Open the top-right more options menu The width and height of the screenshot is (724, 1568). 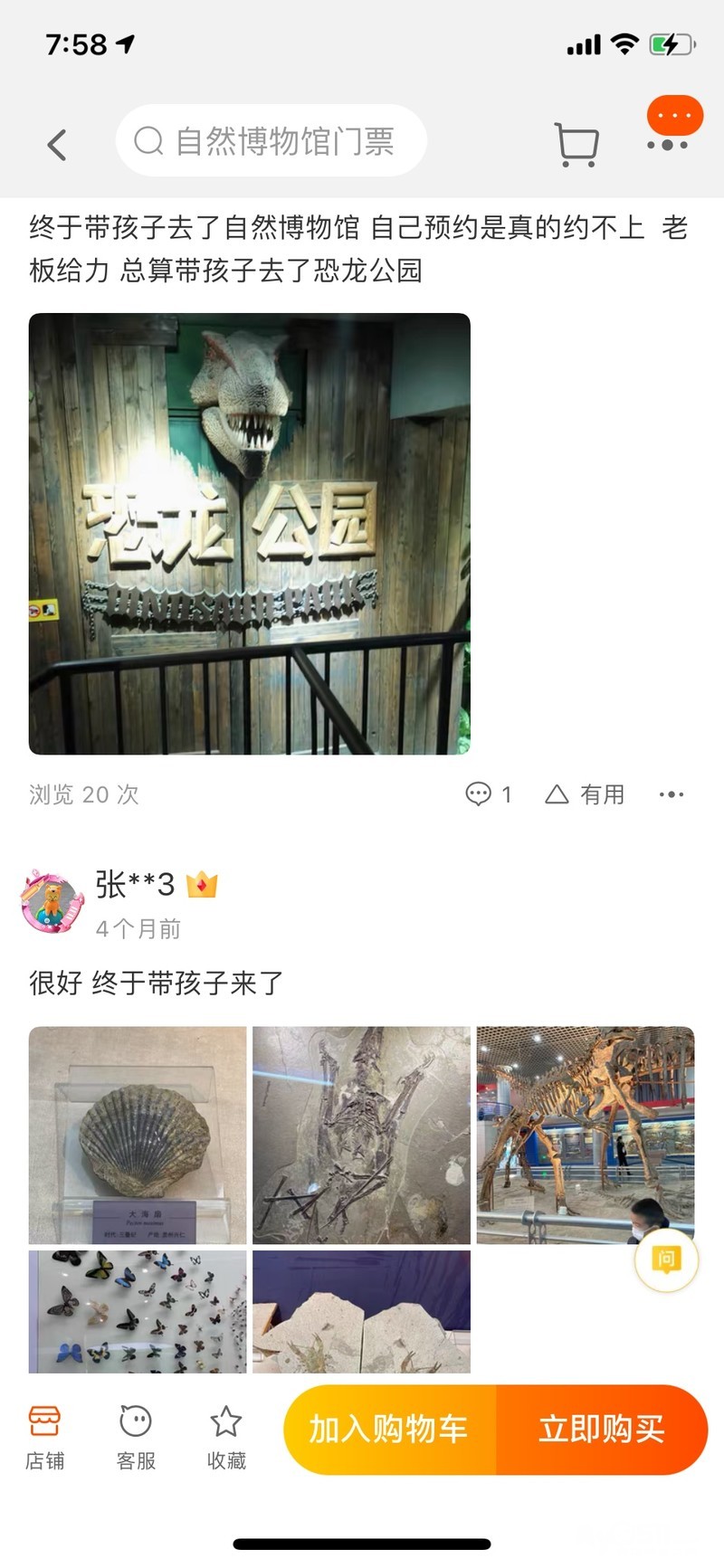(x=669, y=145)
